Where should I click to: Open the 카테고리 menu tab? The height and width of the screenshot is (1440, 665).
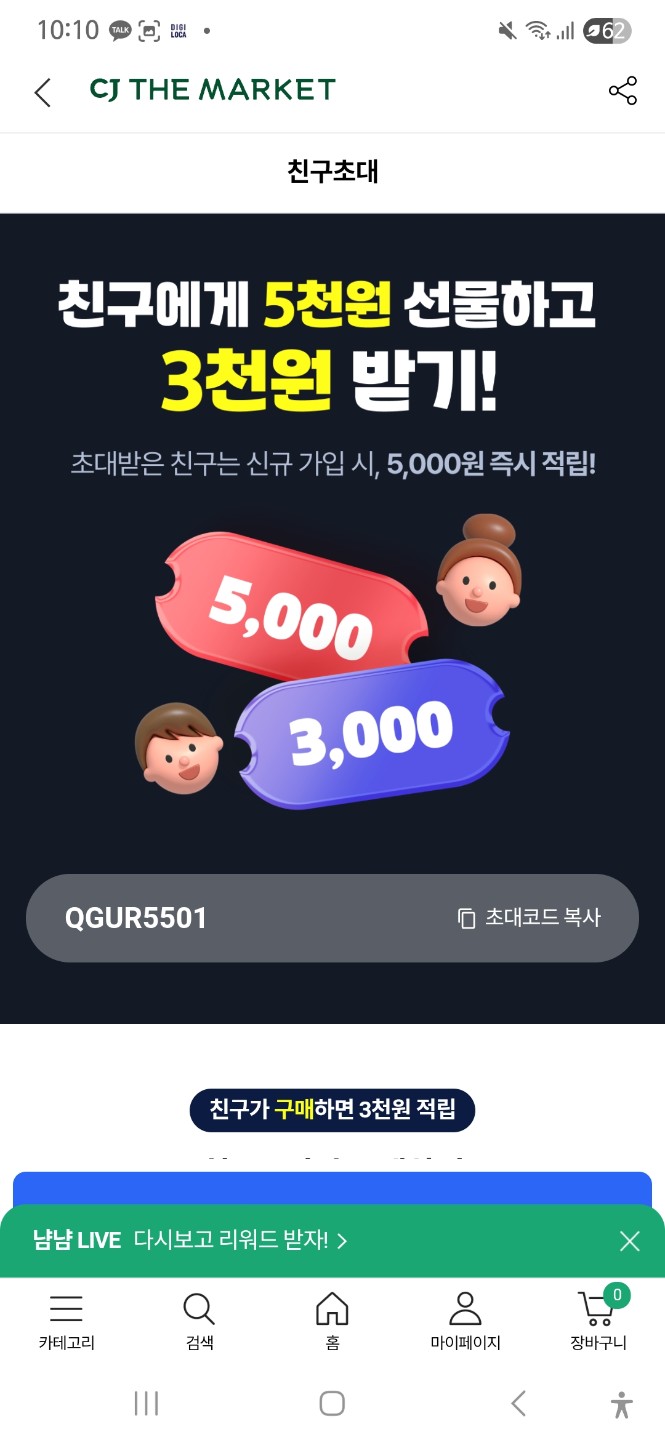(x=66, y=1321)
